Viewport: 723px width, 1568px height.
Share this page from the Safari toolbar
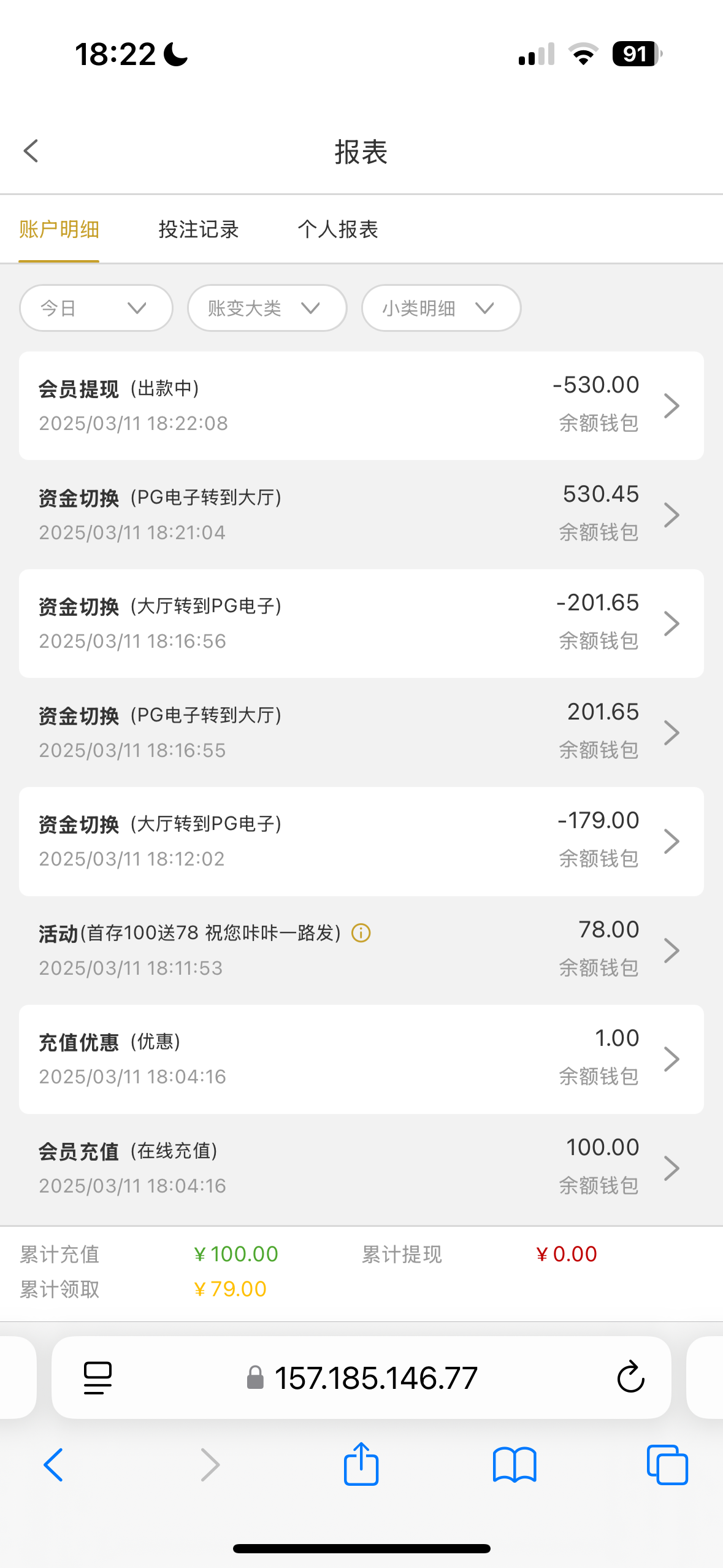[361, 1465]
